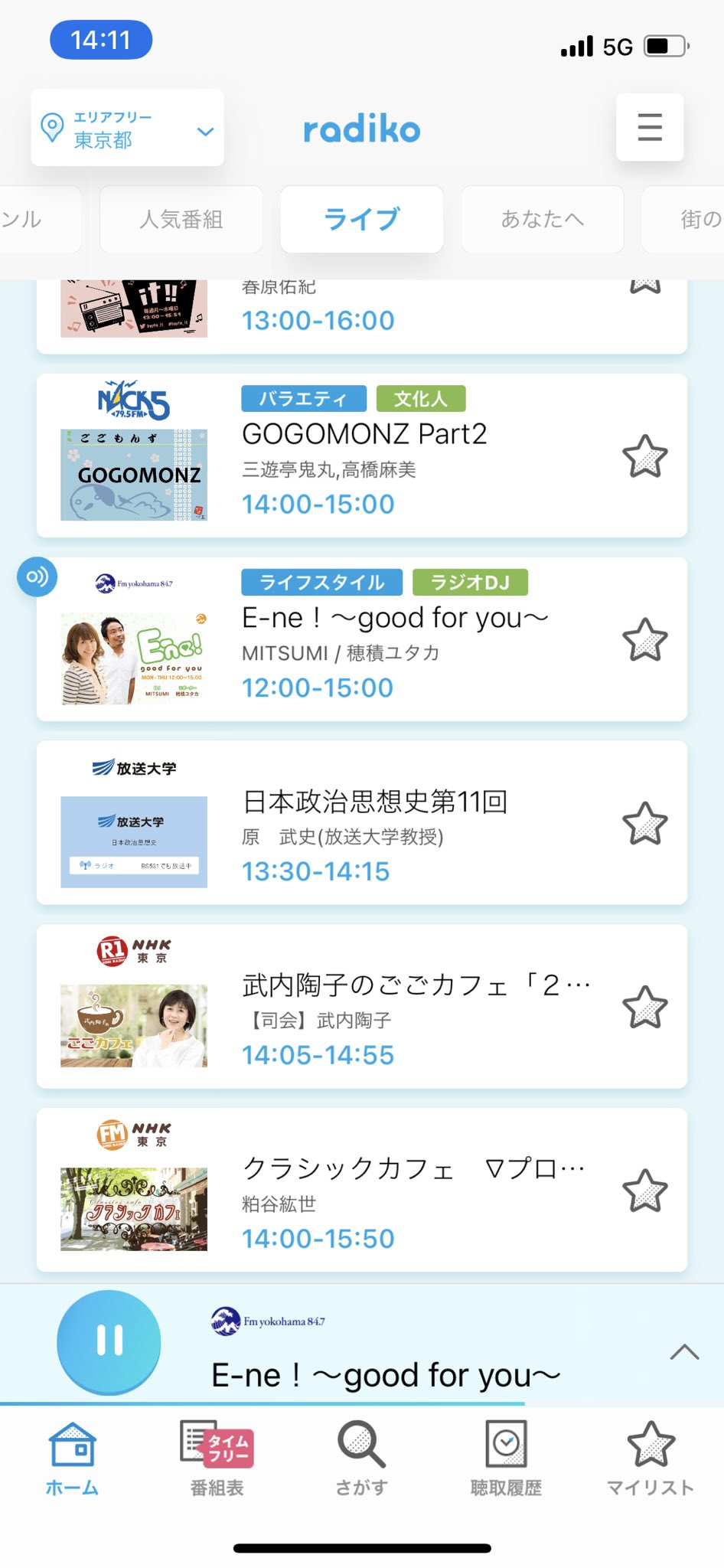Open the hamburger menu

[x=649, y=127]
